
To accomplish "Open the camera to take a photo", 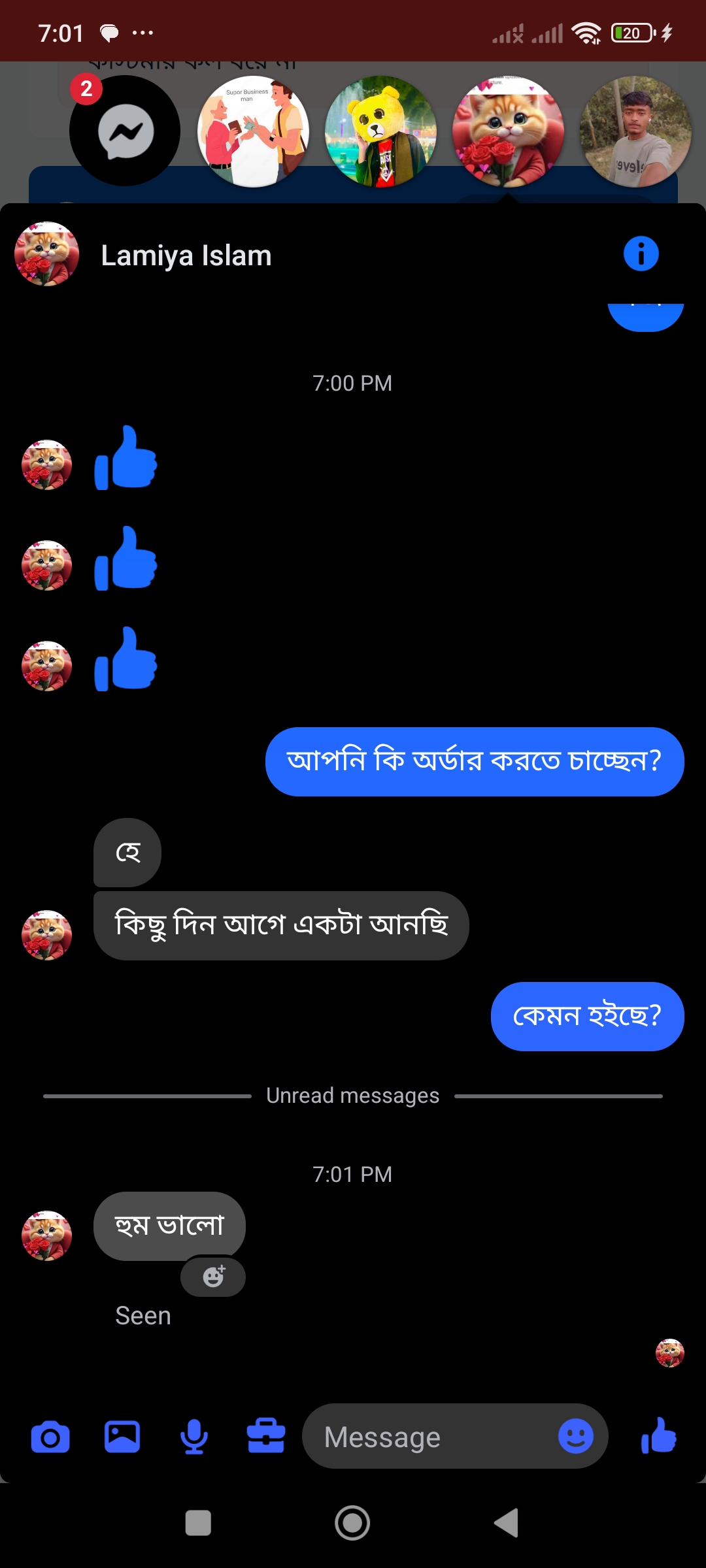I will coord(50,1437).
